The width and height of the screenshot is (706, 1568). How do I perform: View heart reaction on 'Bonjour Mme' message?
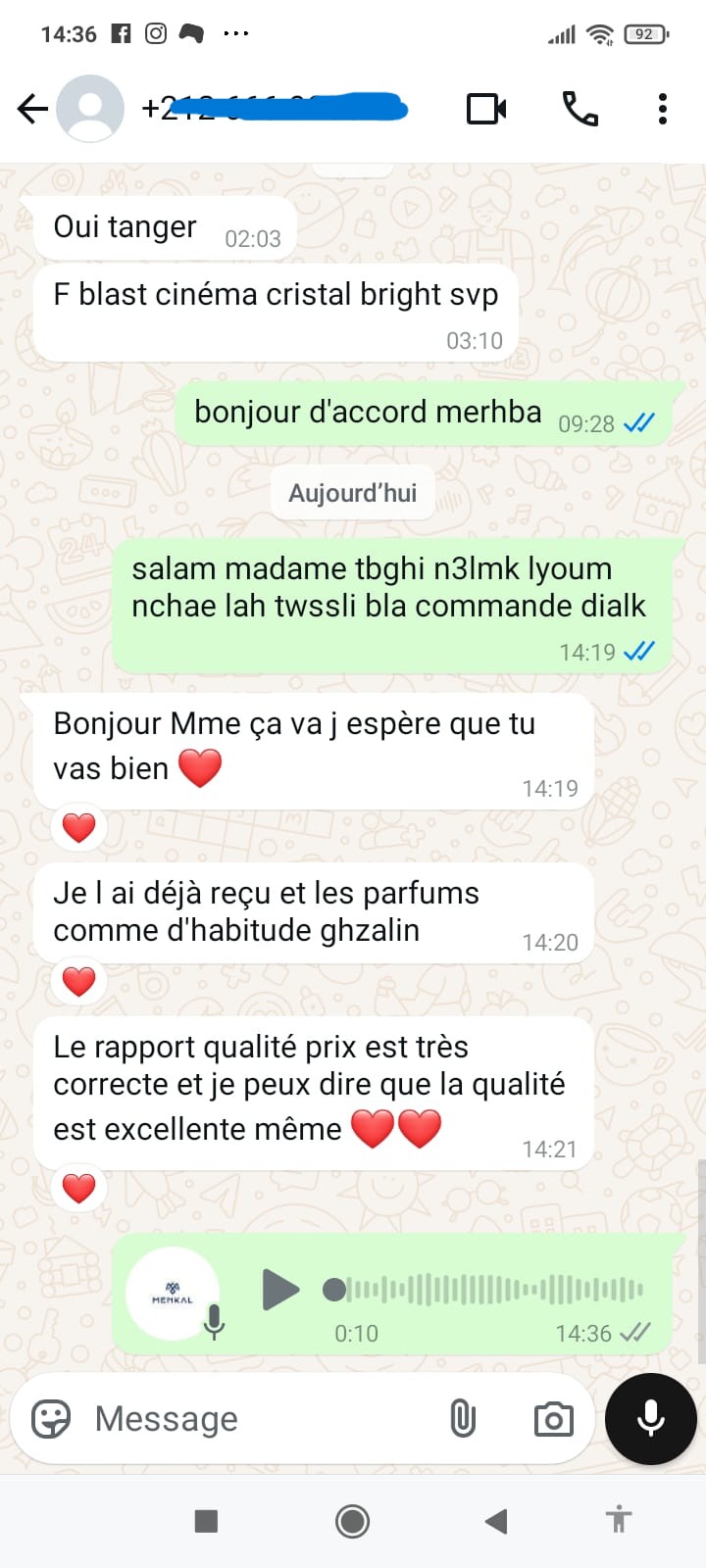tap(79, 828)
